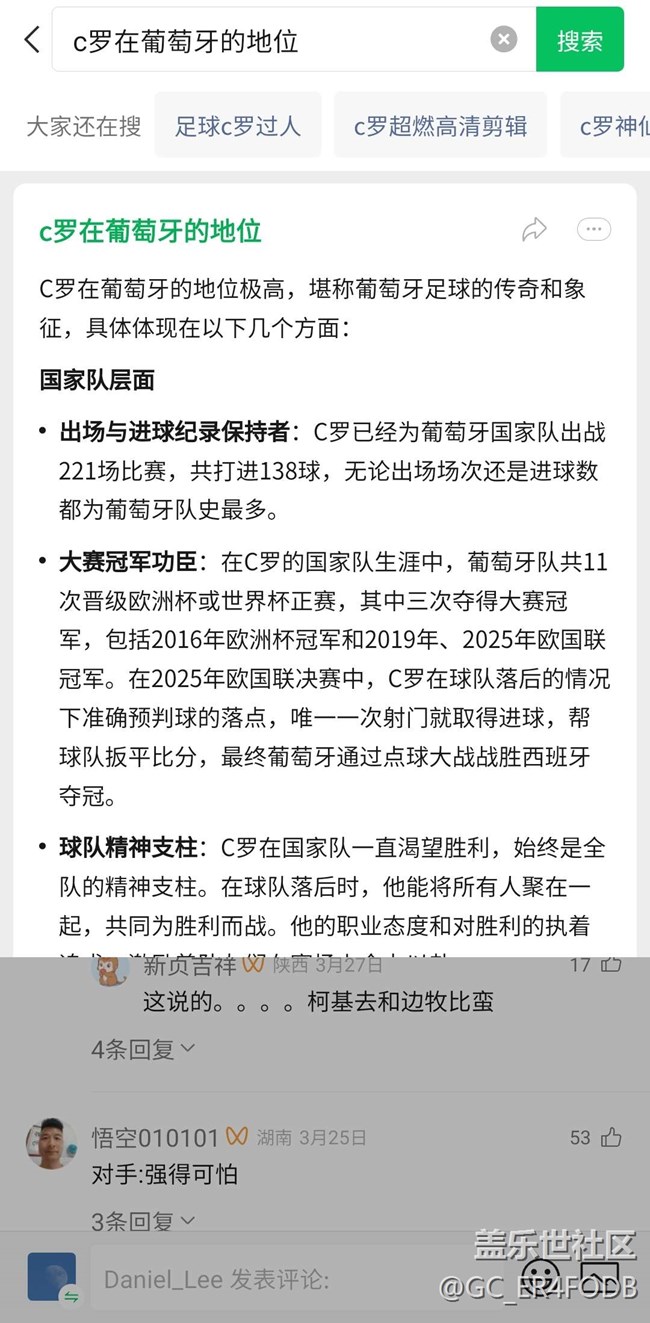Switch commenting account via Daniel_Lee avatar

(51, 1277)
